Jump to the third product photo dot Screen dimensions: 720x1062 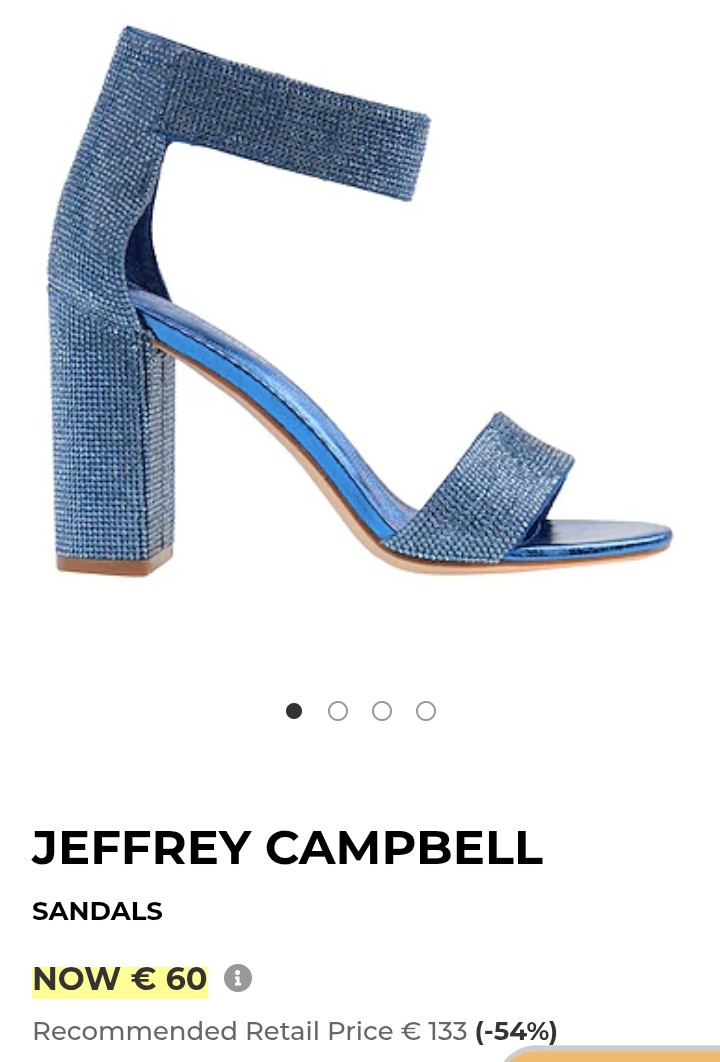[382, 711]
